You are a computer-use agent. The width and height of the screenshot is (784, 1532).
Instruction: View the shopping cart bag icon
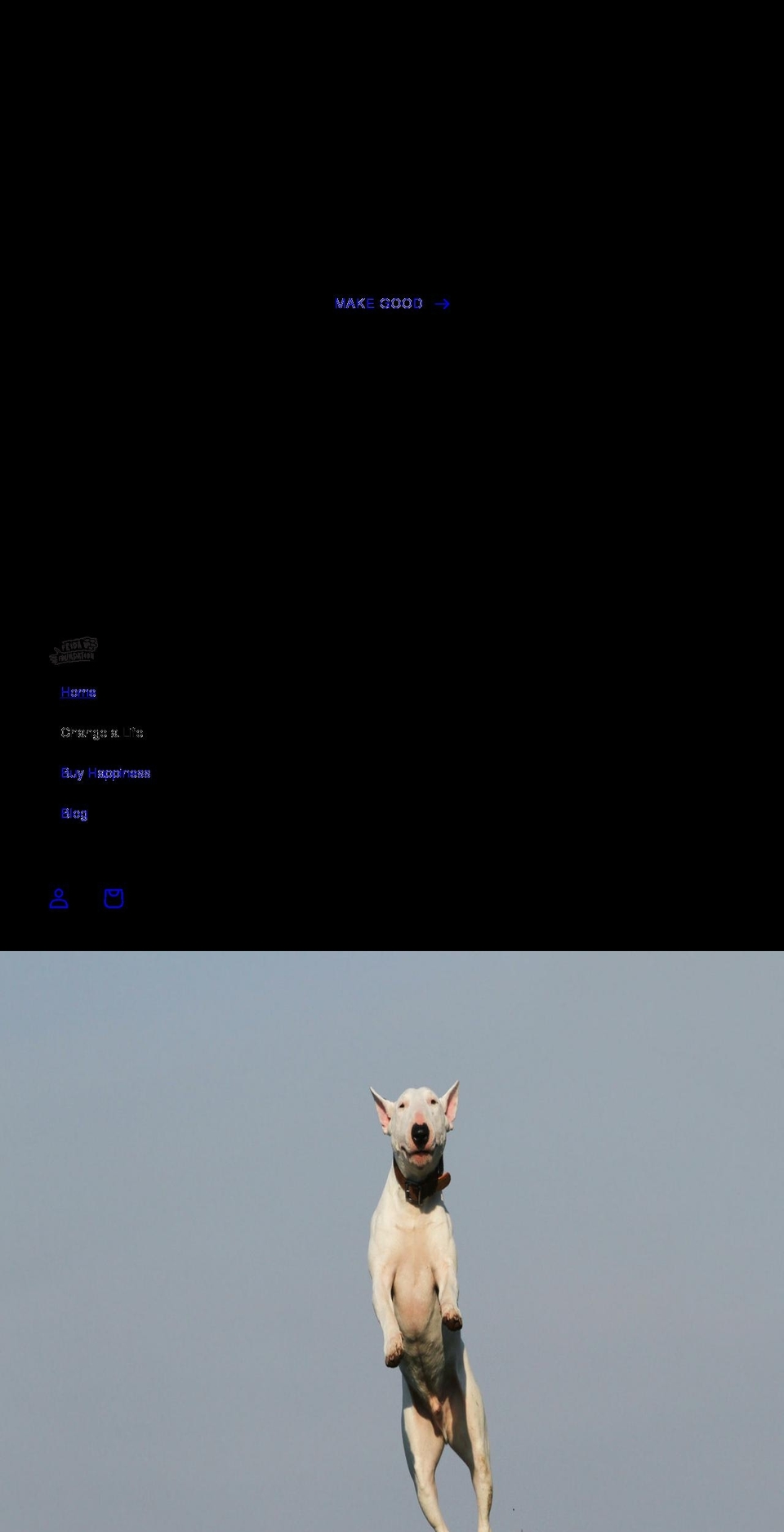pyautogui.click(x=114, y=899)
